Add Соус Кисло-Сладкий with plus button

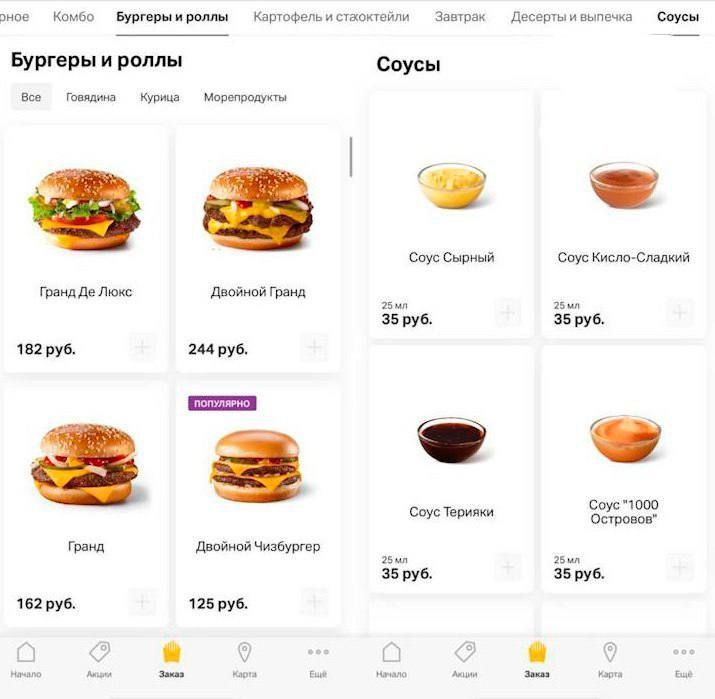pos(680,312)
